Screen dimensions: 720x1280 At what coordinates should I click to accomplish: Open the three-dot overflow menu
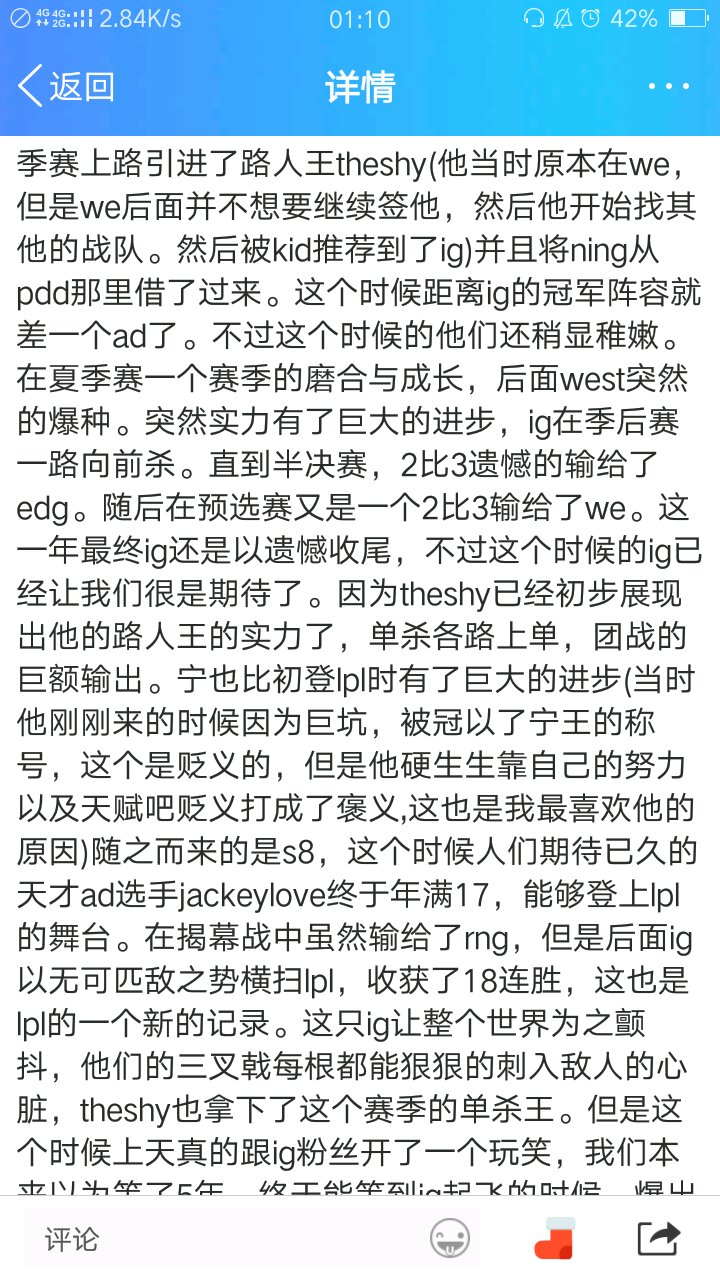coord(669,87)
